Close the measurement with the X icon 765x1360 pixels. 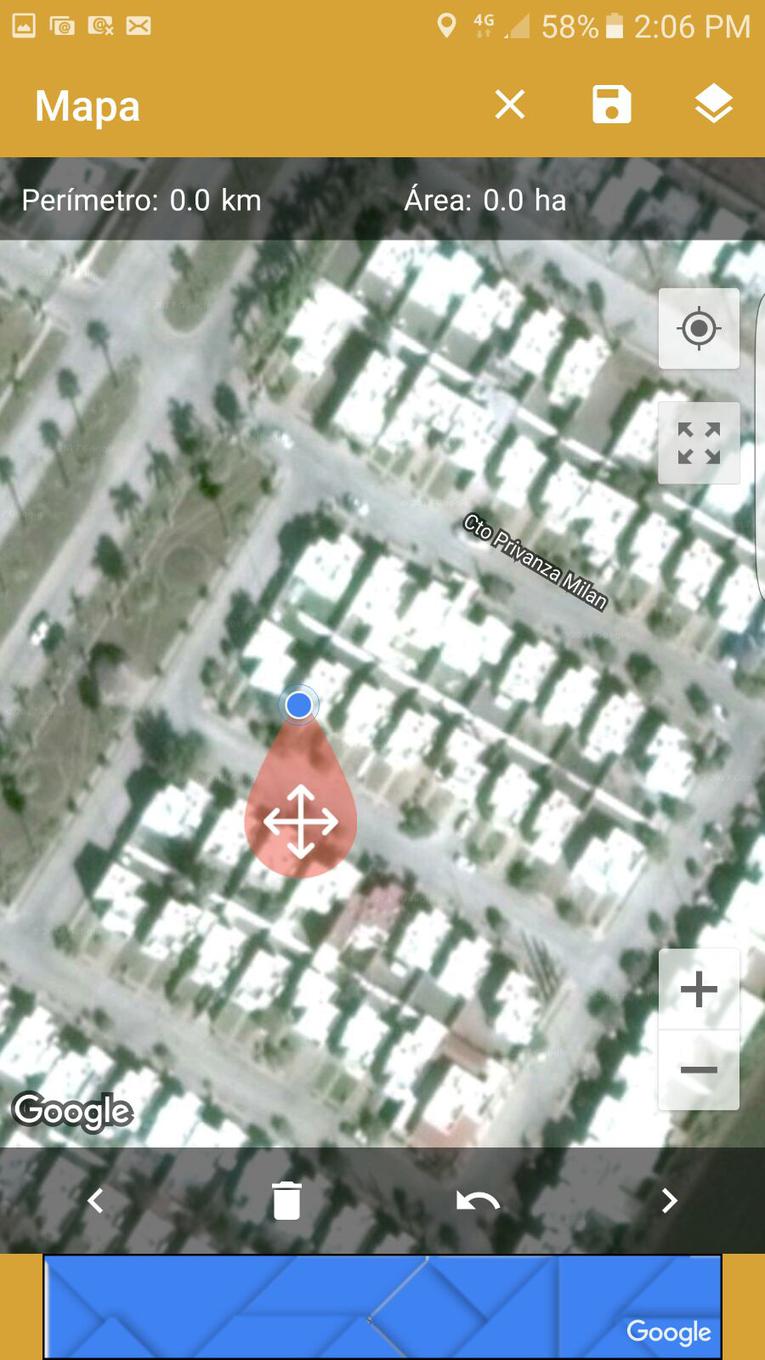[x=510, y=104]
